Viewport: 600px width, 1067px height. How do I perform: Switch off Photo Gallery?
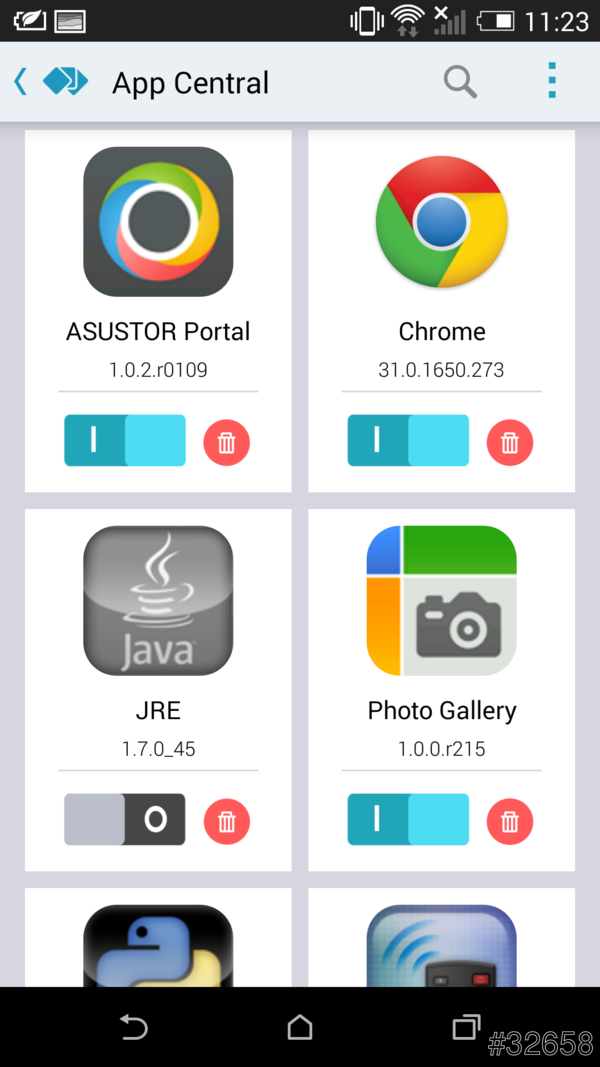[408, 820]
